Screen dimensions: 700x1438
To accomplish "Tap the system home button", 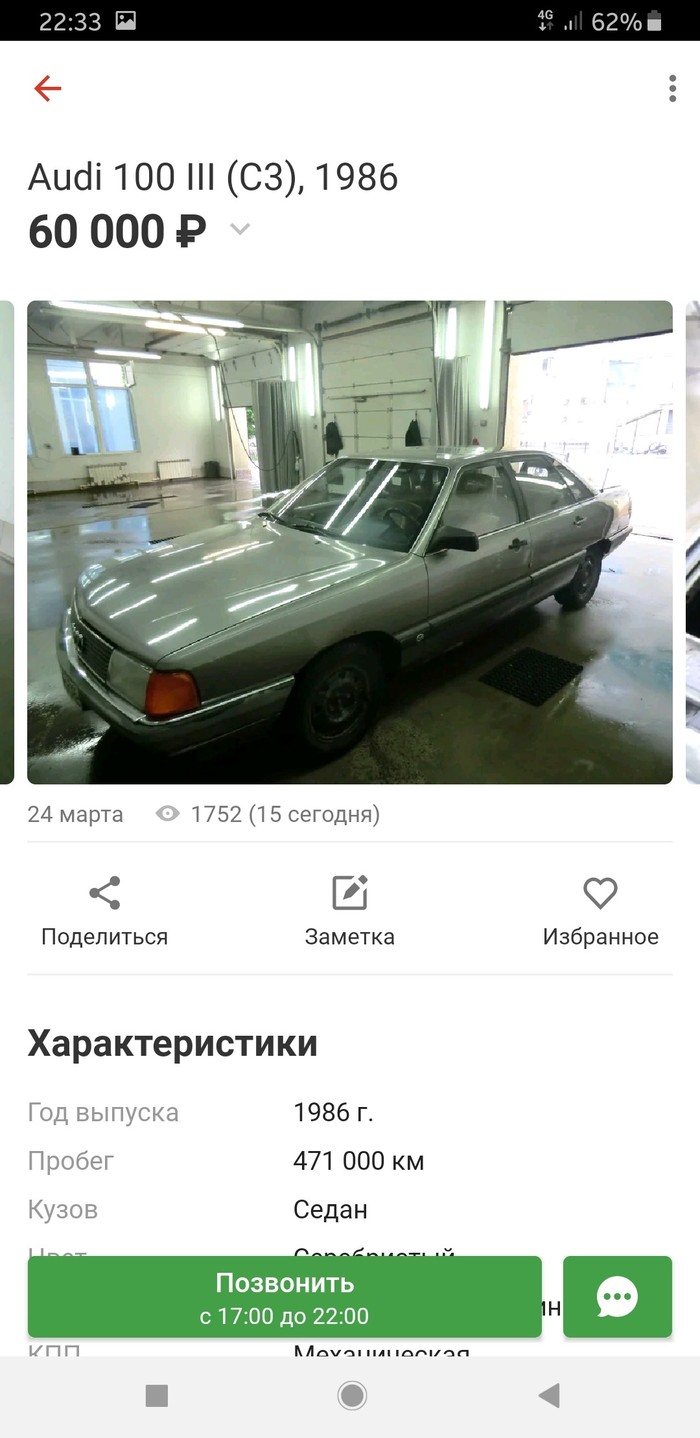I will [351, 1395].
